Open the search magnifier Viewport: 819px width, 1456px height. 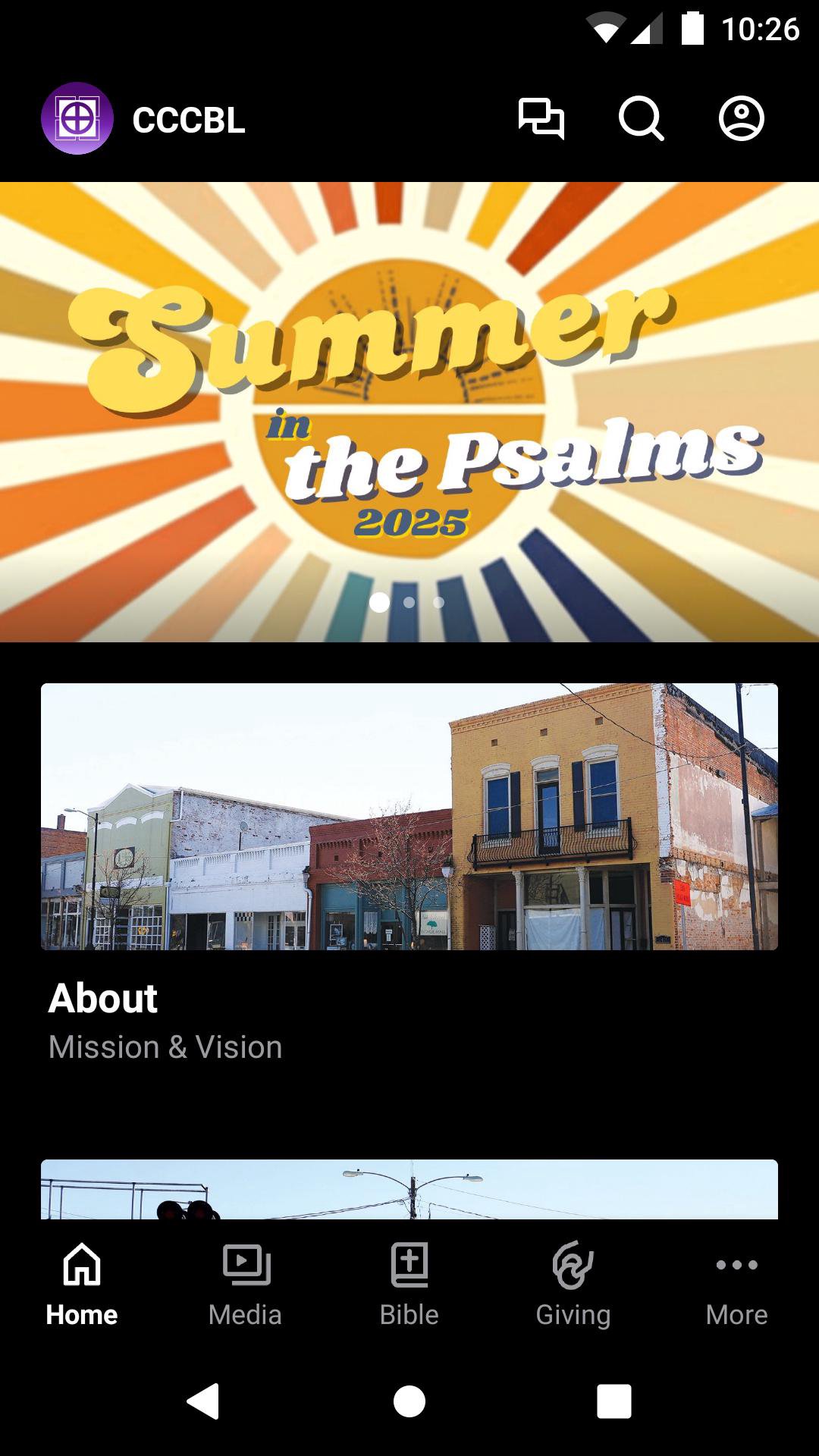(x=642, y=119)
